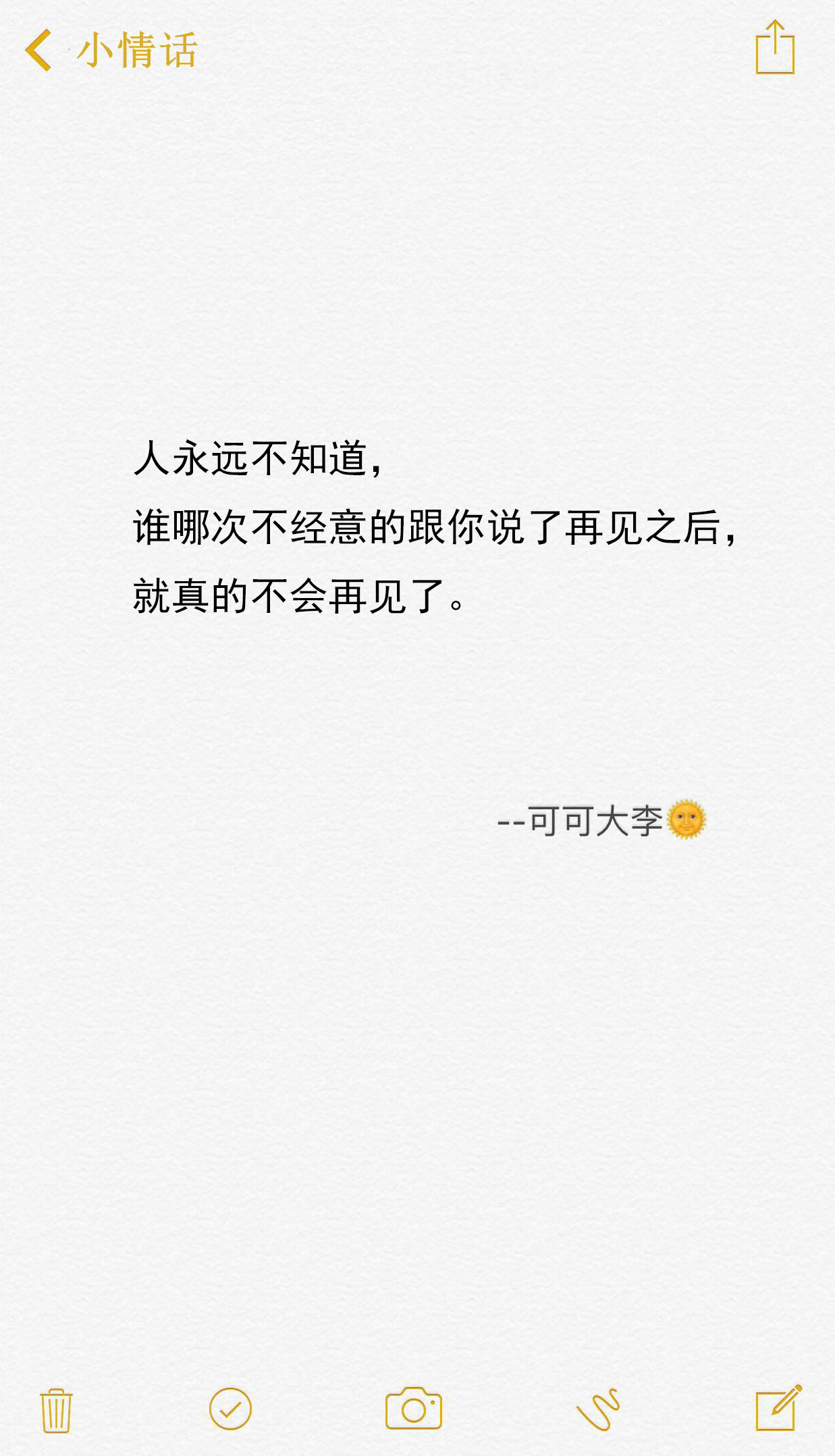Screen dimensions: 835x1456
Task: Add a checklist to the note
Action: point(230,1409)
